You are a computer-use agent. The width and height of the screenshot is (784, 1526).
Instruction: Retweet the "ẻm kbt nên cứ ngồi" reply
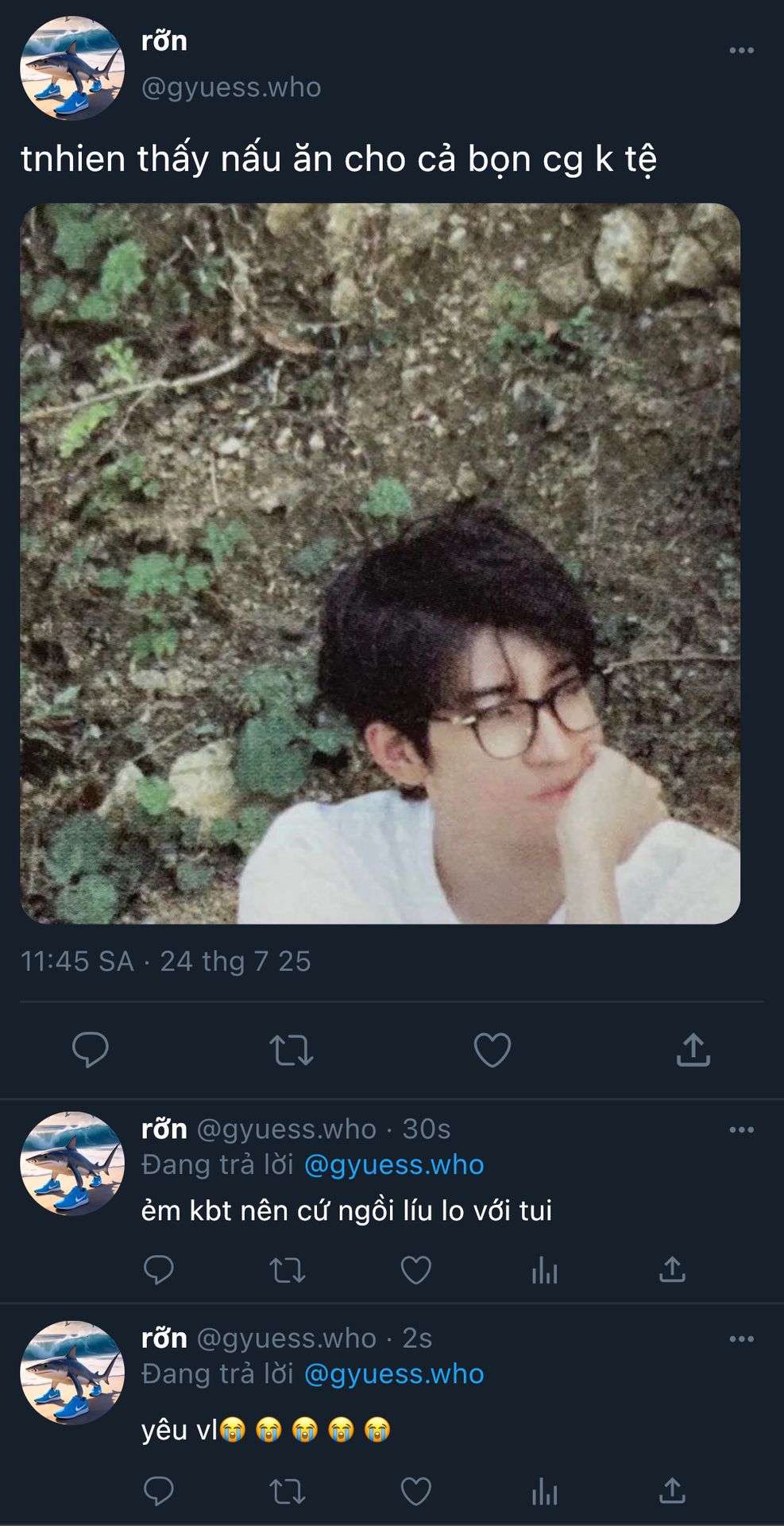point(288,1269)
